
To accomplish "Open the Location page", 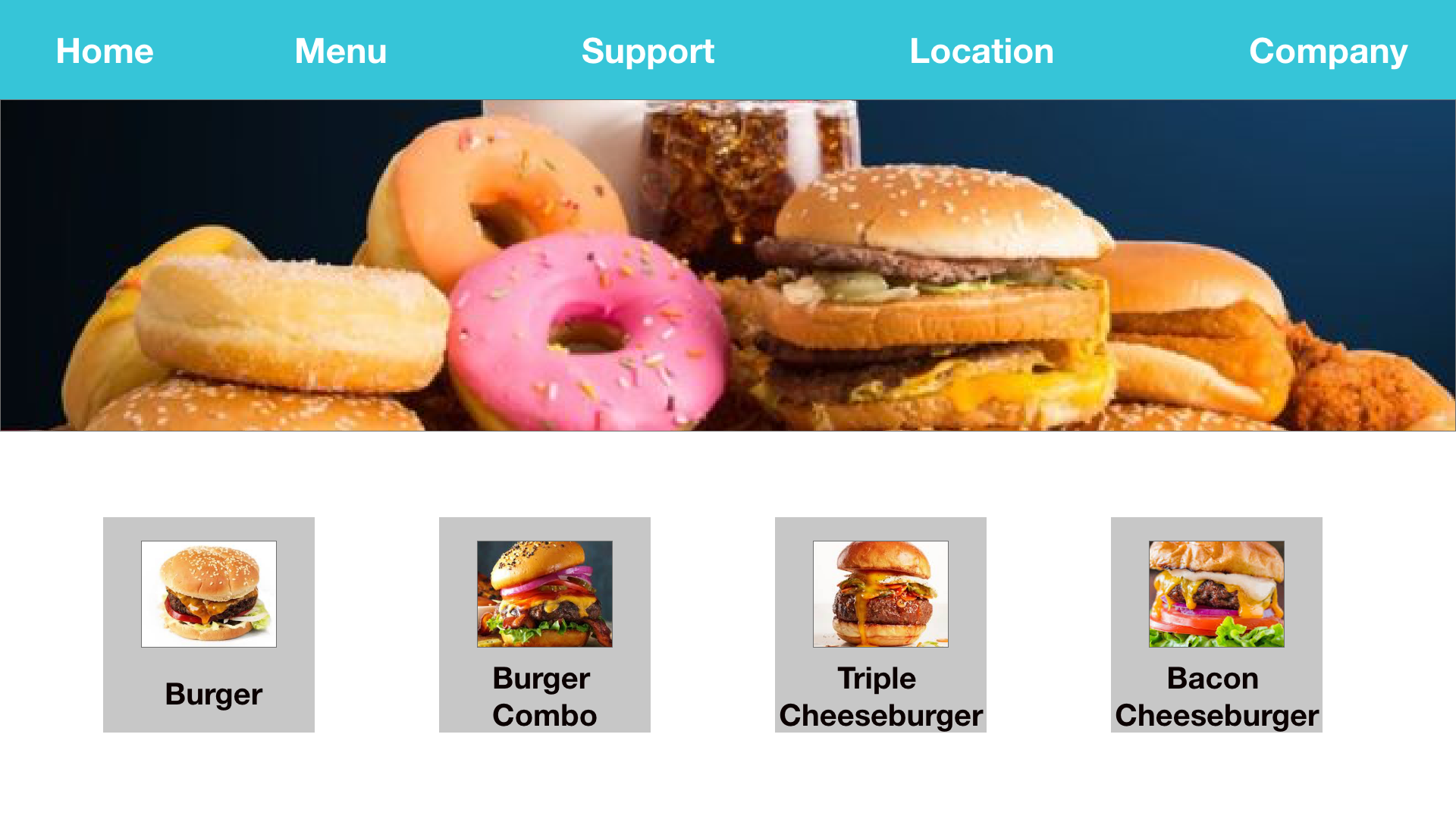I will 981,52.
